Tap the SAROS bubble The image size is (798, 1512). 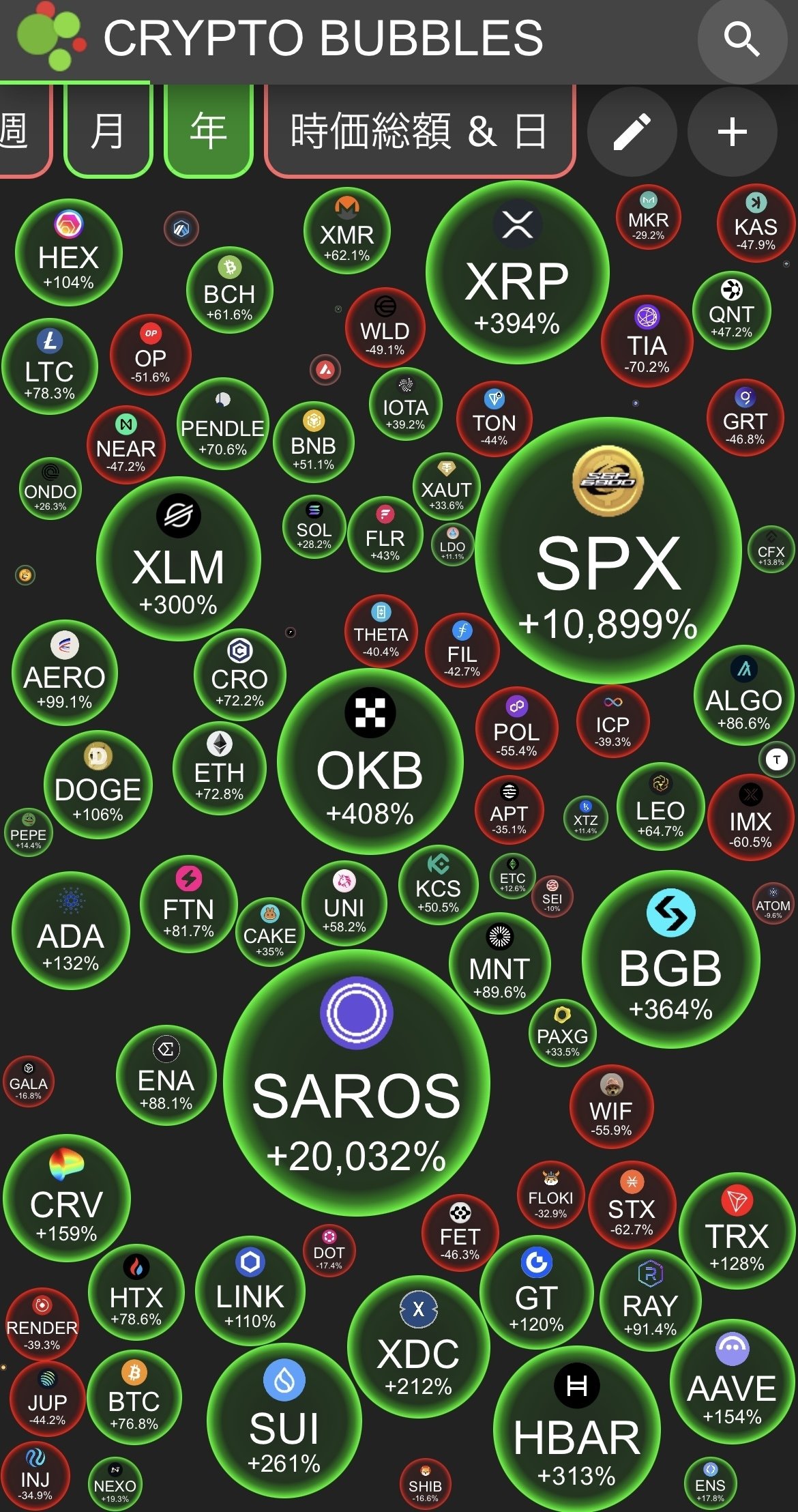[356, 1084]
